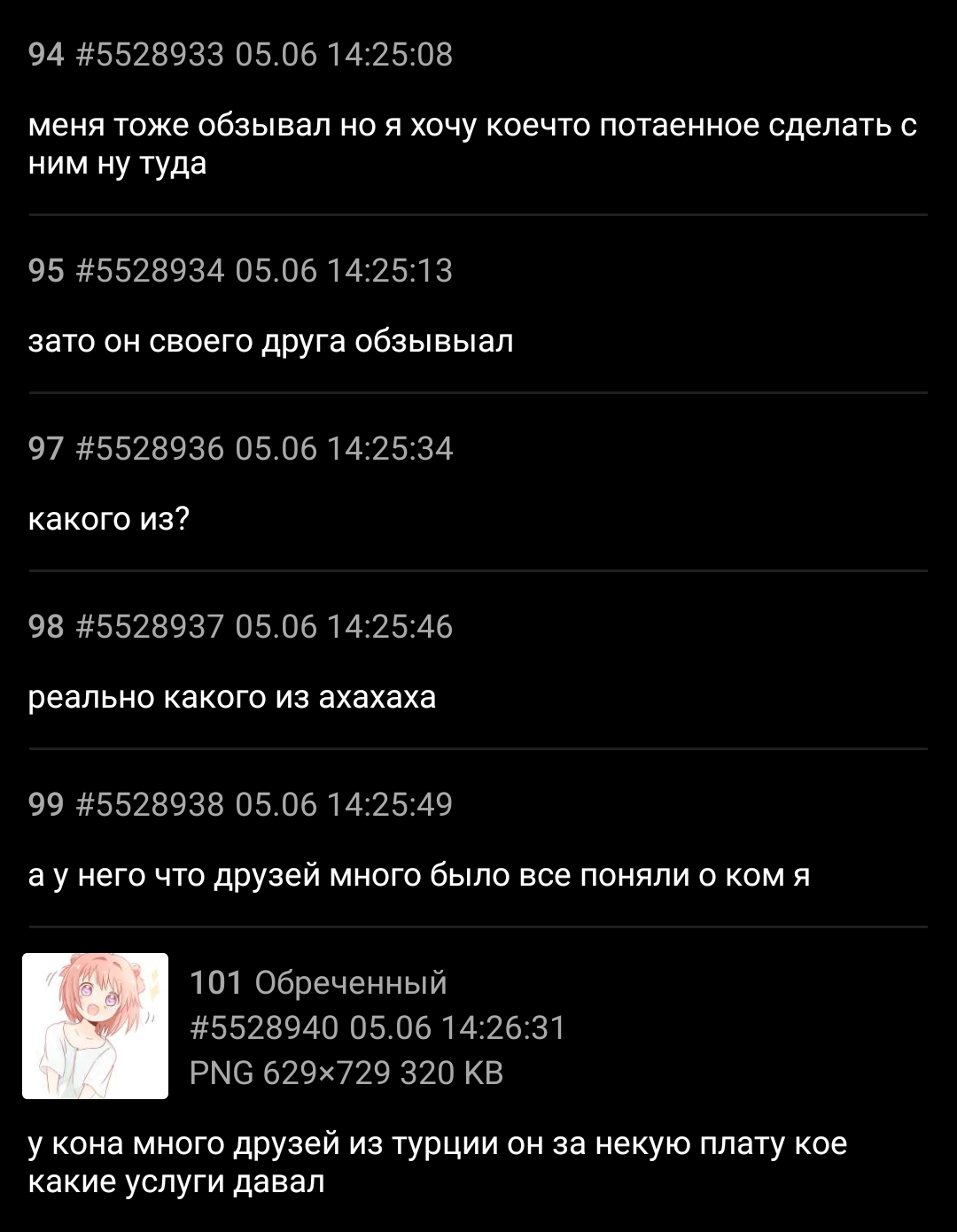Viewport: 957px width, 1232px height.
Task: Open the attached anime image in post 101
Action: (95, 1026)
